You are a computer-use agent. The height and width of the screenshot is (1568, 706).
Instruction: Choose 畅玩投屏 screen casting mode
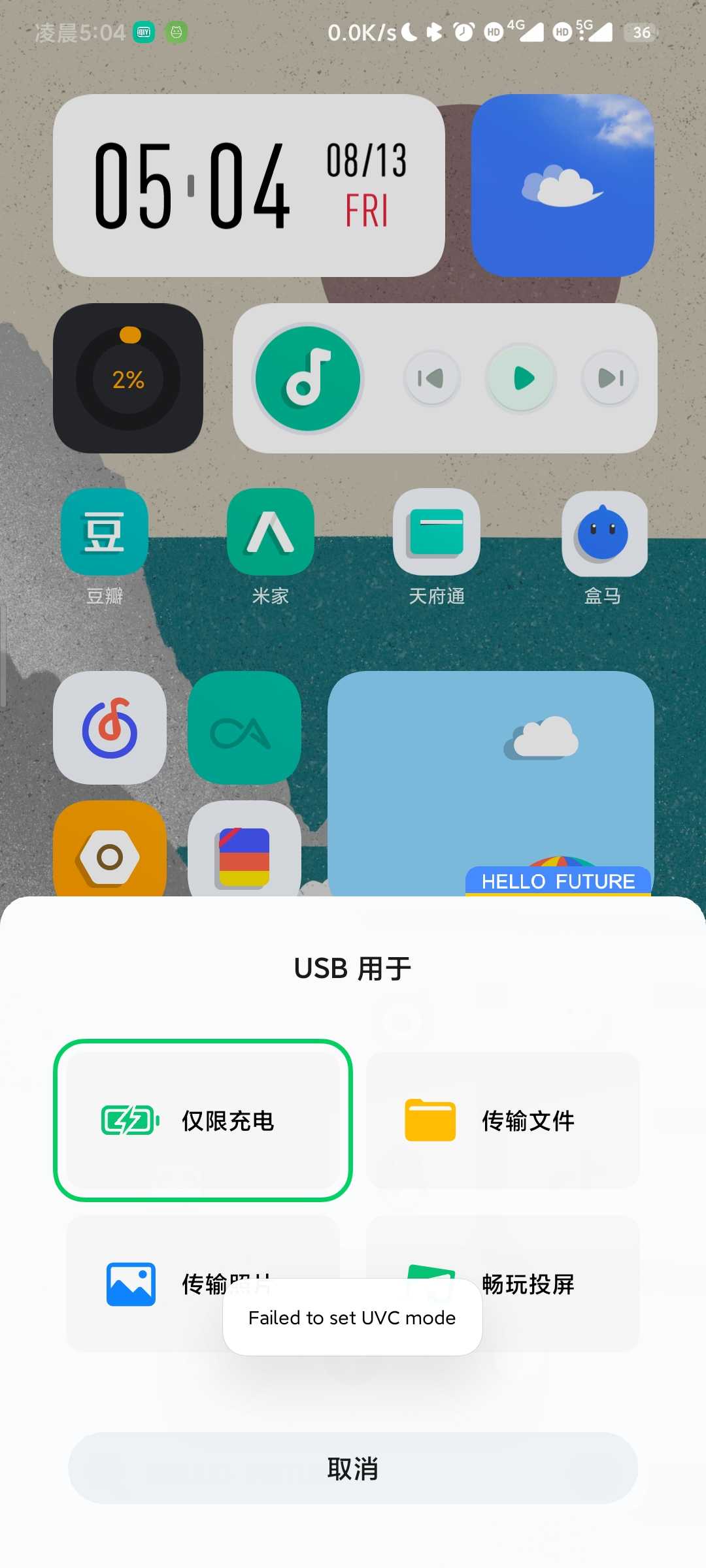coord(503,1284)
